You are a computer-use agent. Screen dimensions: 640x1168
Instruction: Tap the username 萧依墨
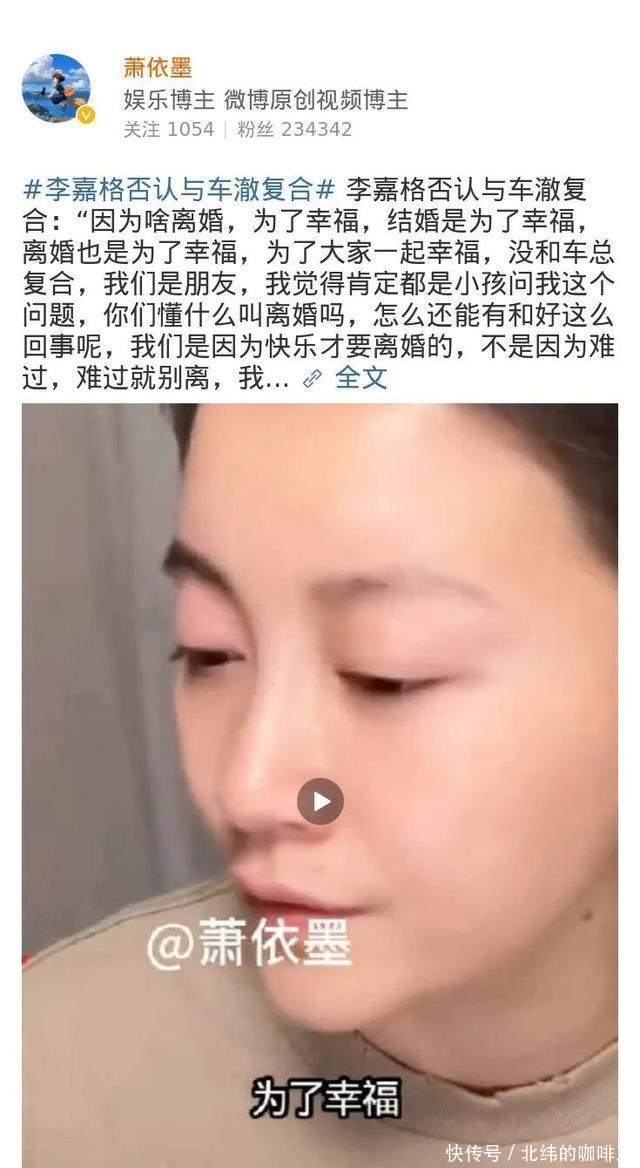[x=157, y=68]
